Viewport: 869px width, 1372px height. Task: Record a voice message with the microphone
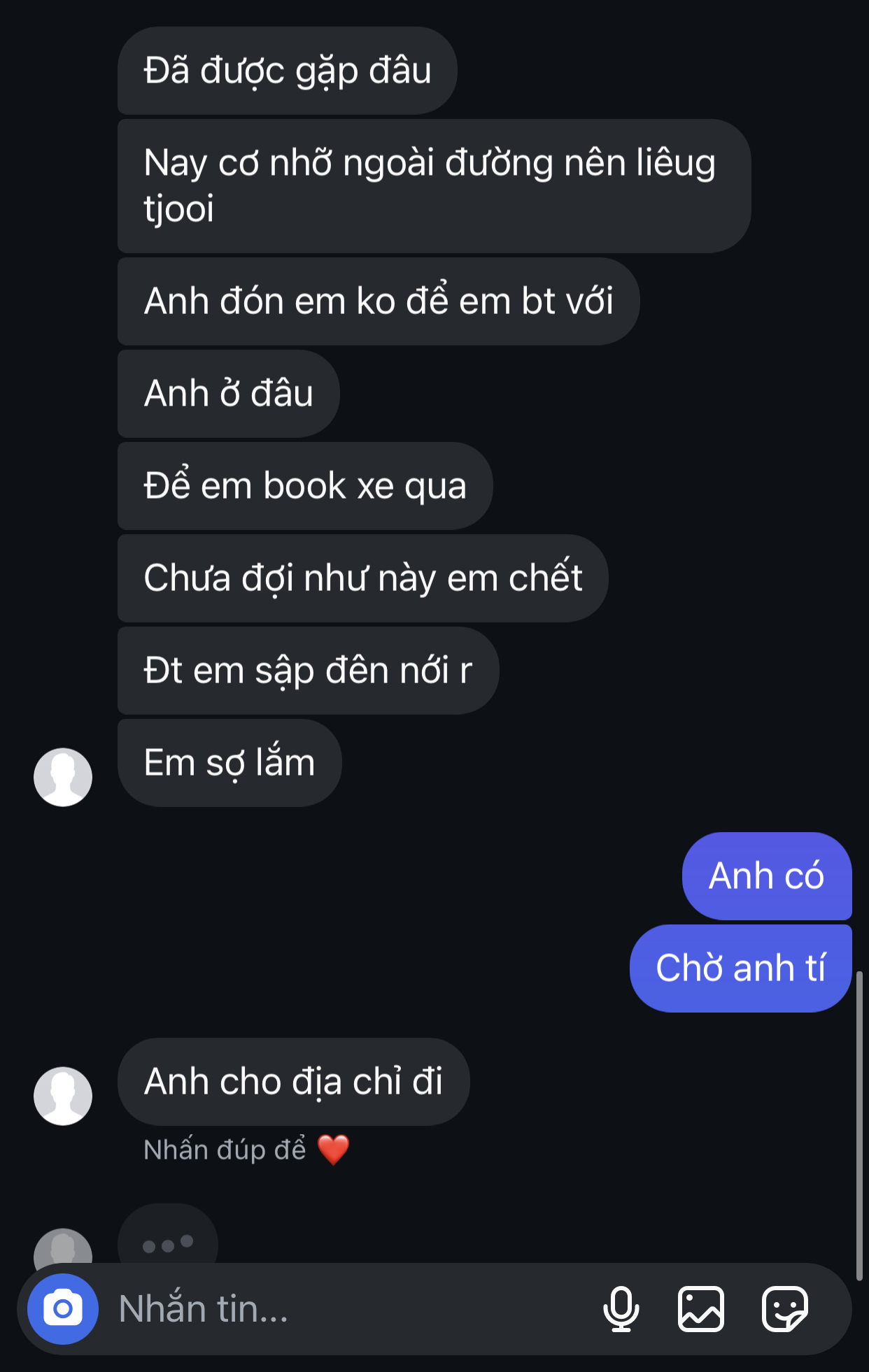coord(621,1308)
